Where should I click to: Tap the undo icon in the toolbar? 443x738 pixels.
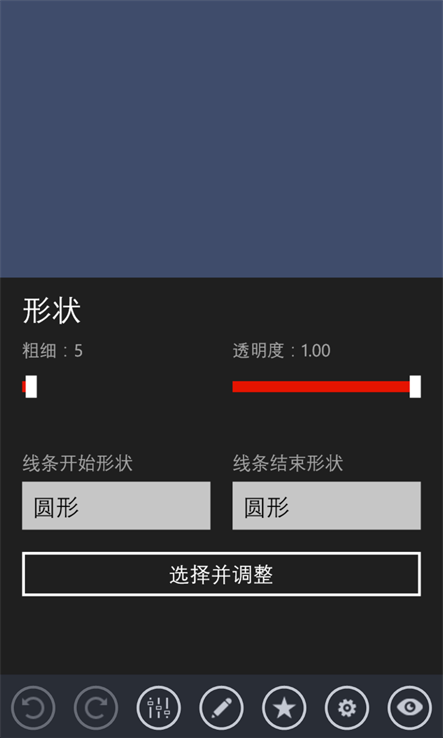click(x=33, y=707)
